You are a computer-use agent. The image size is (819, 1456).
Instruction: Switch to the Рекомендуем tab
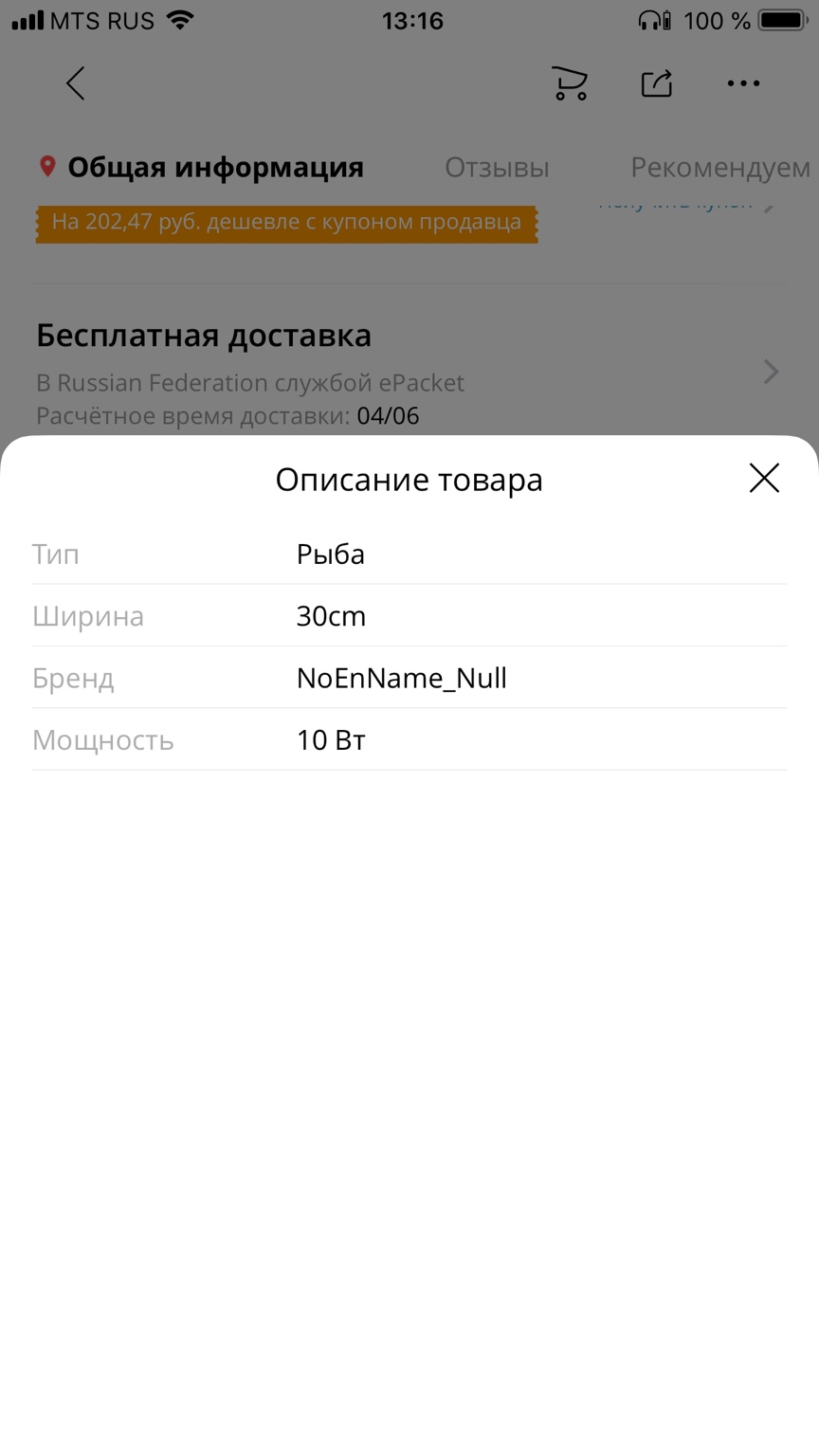point(719,168)
